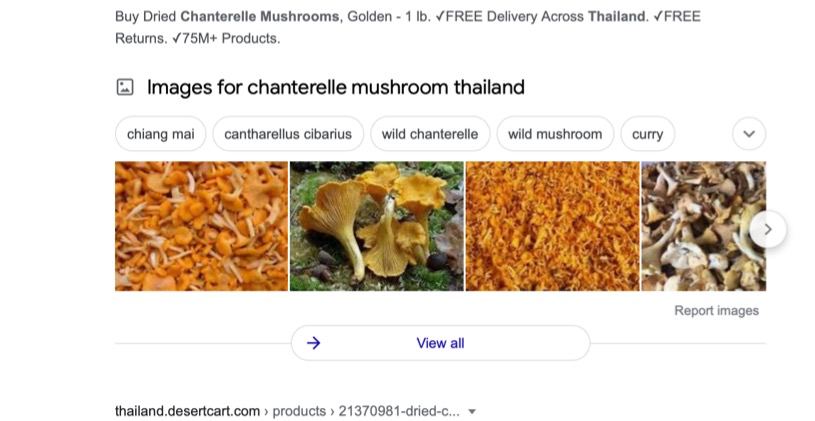Open the first orange chanterelle pile image
Viewport: 815px width, 421px height.
click(x=201, y=226)
